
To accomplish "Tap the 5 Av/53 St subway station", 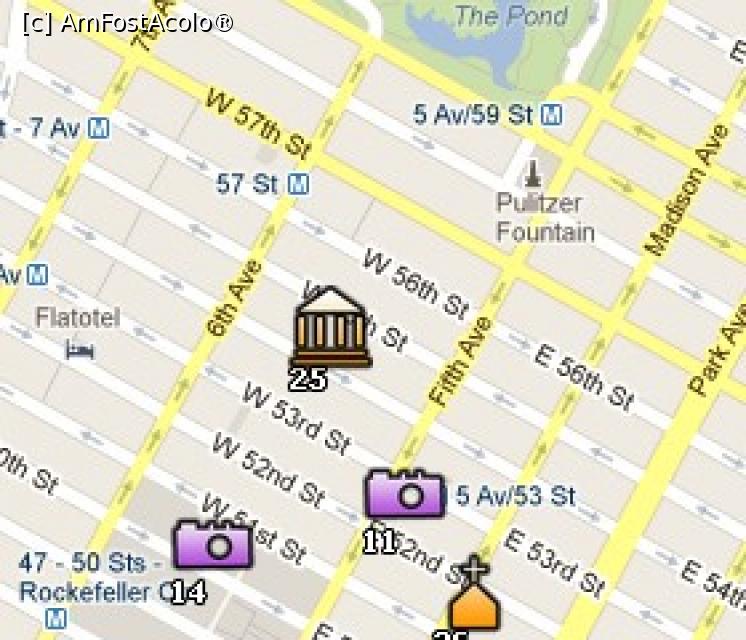I will click(x=515, y=495).
